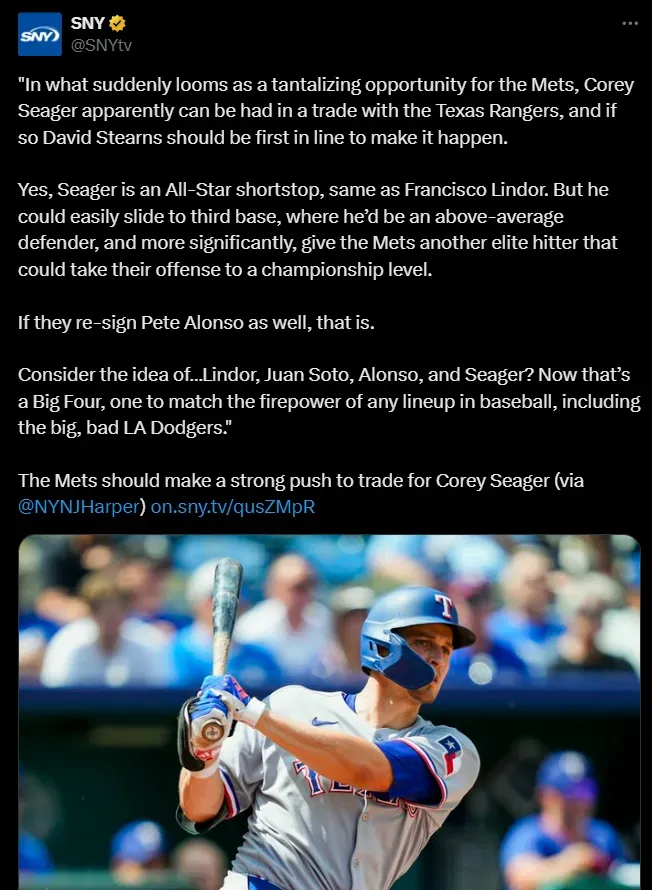View the Corey Seager photo
Viewport: 652px width, 890px height.
(329, 712)
